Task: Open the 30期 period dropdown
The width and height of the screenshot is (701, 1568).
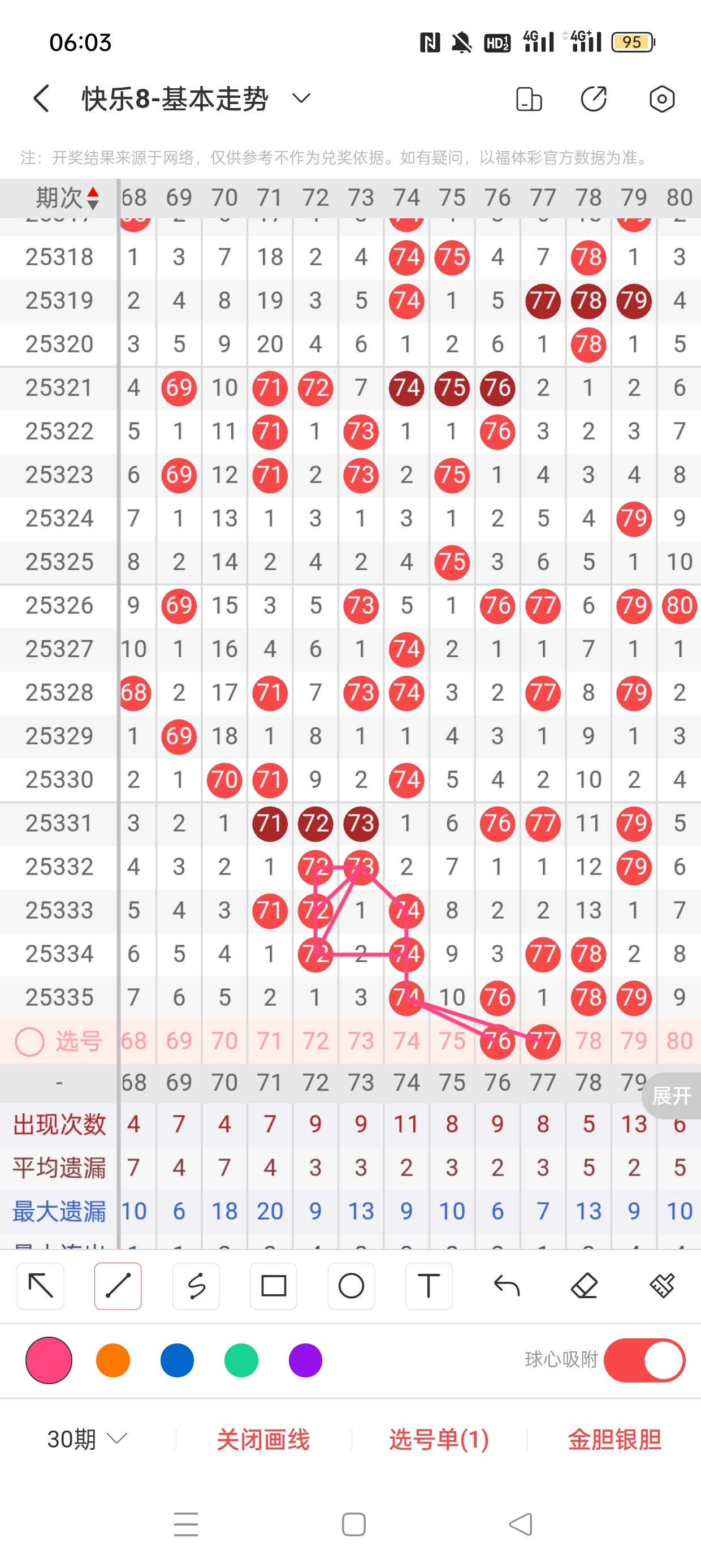Action: click(86, 1440)
